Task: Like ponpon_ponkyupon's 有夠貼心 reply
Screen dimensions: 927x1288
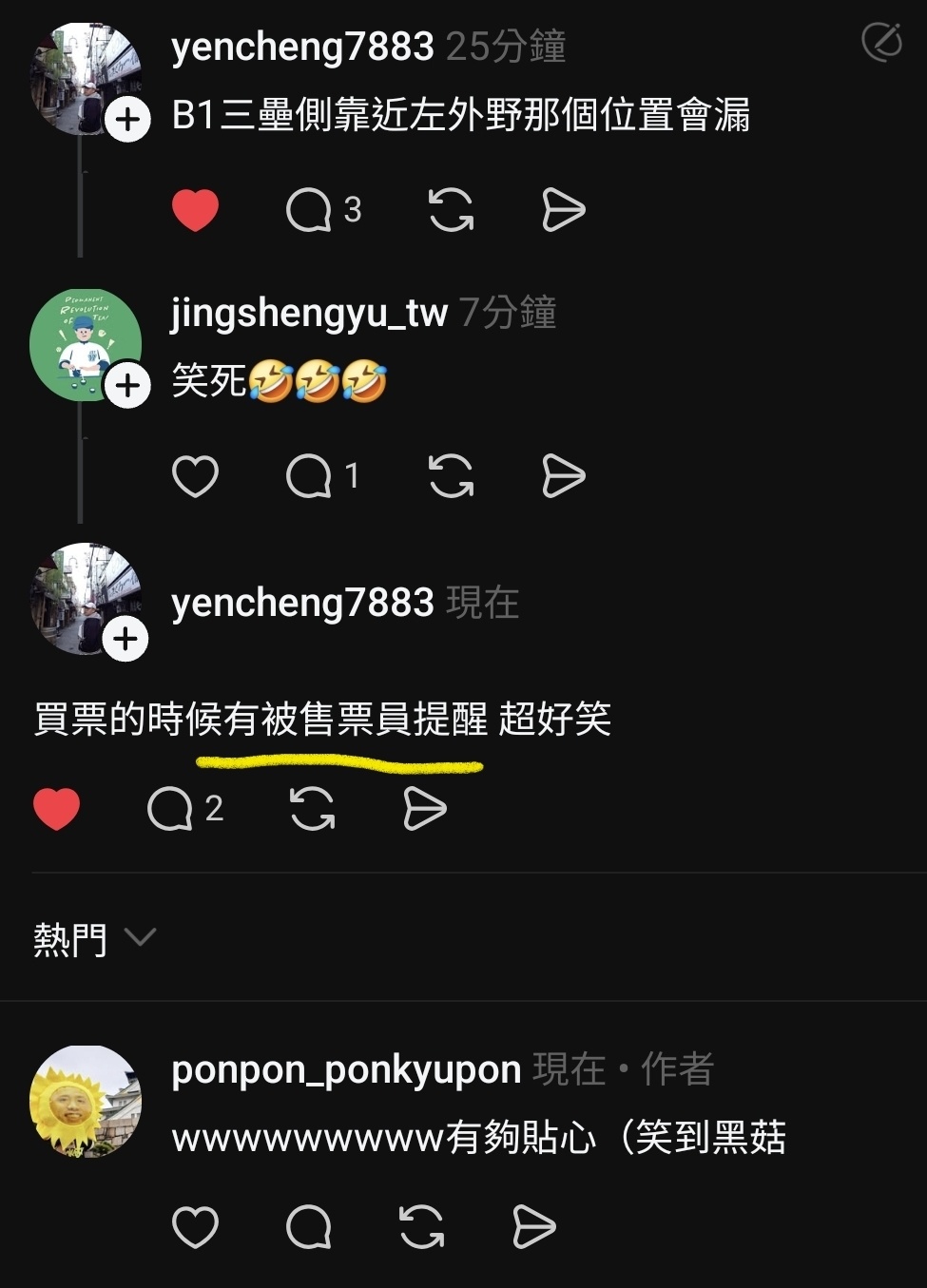Action: (196, 1227)
